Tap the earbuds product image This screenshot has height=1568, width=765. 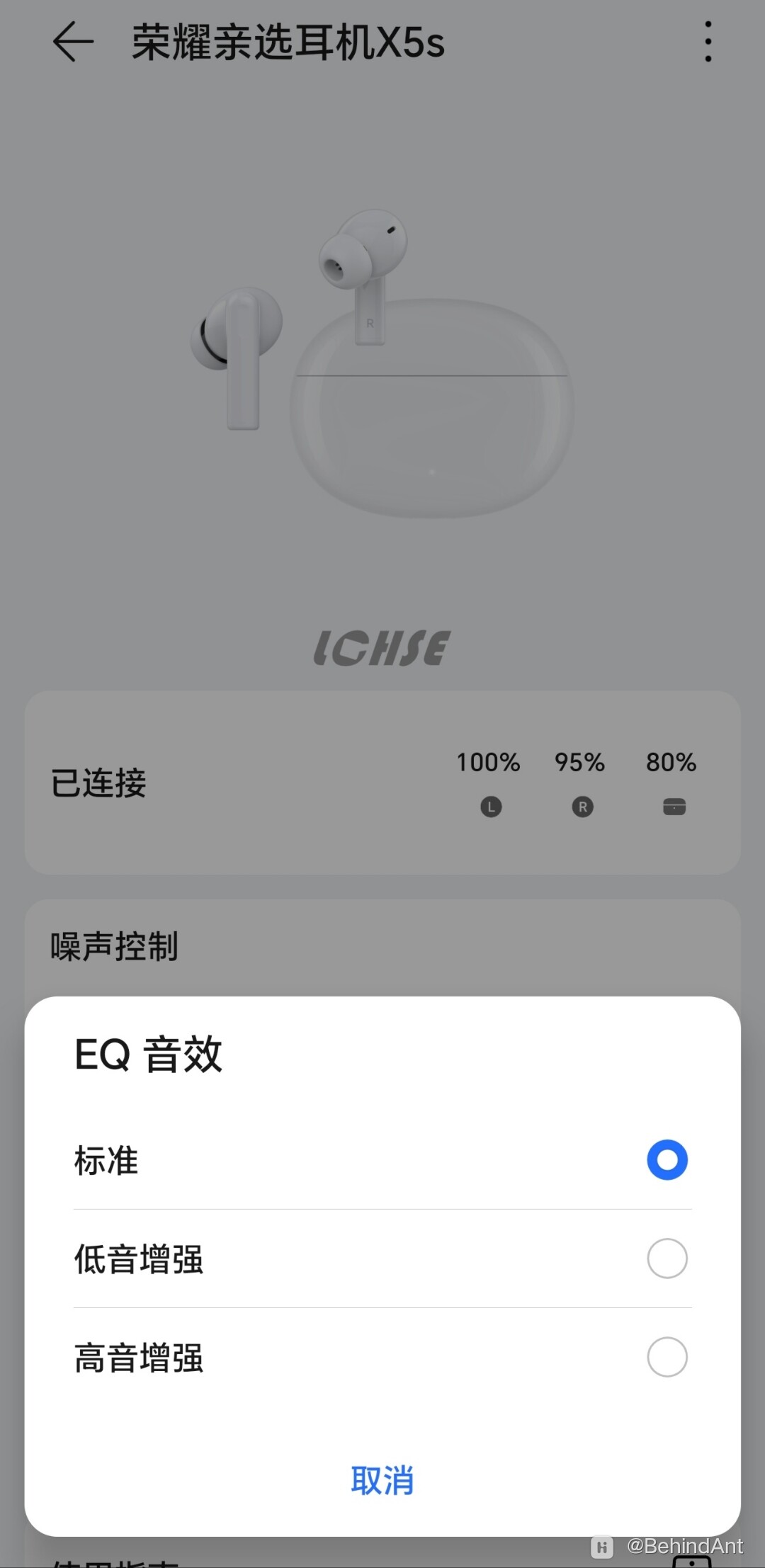point(382,368)
